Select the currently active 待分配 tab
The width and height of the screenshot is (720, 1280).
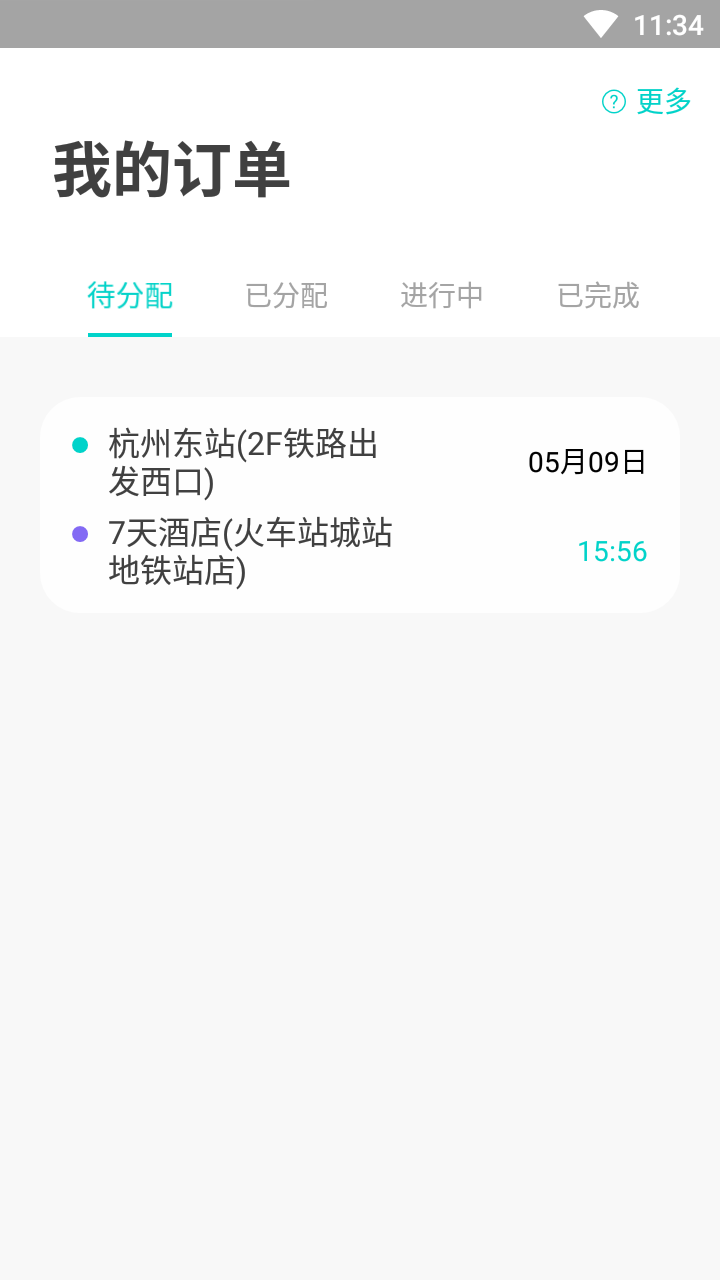[x=130, y=296]
